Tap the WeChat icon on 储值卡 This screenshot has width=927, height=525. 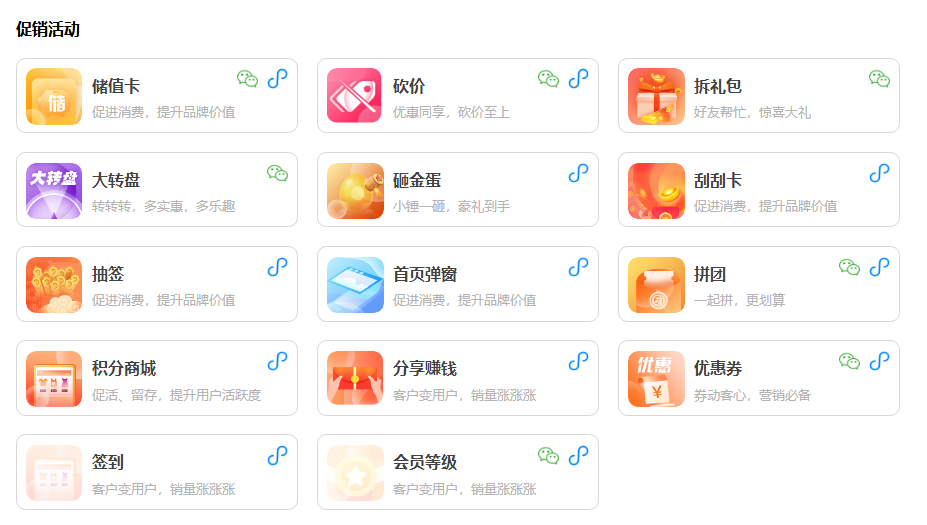pos(247,79)
